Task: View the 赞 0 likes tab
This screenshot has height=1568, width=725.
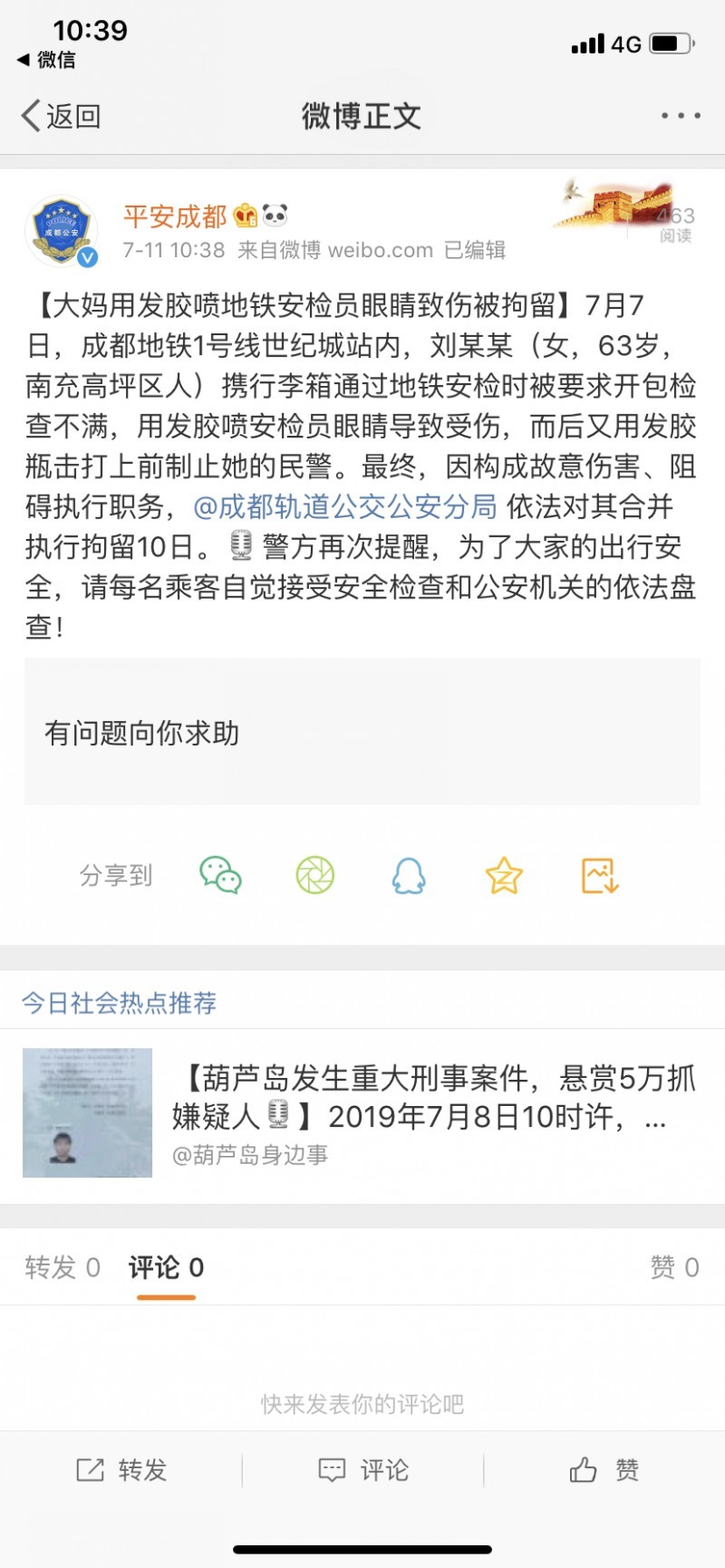Action: (674, 1267)
